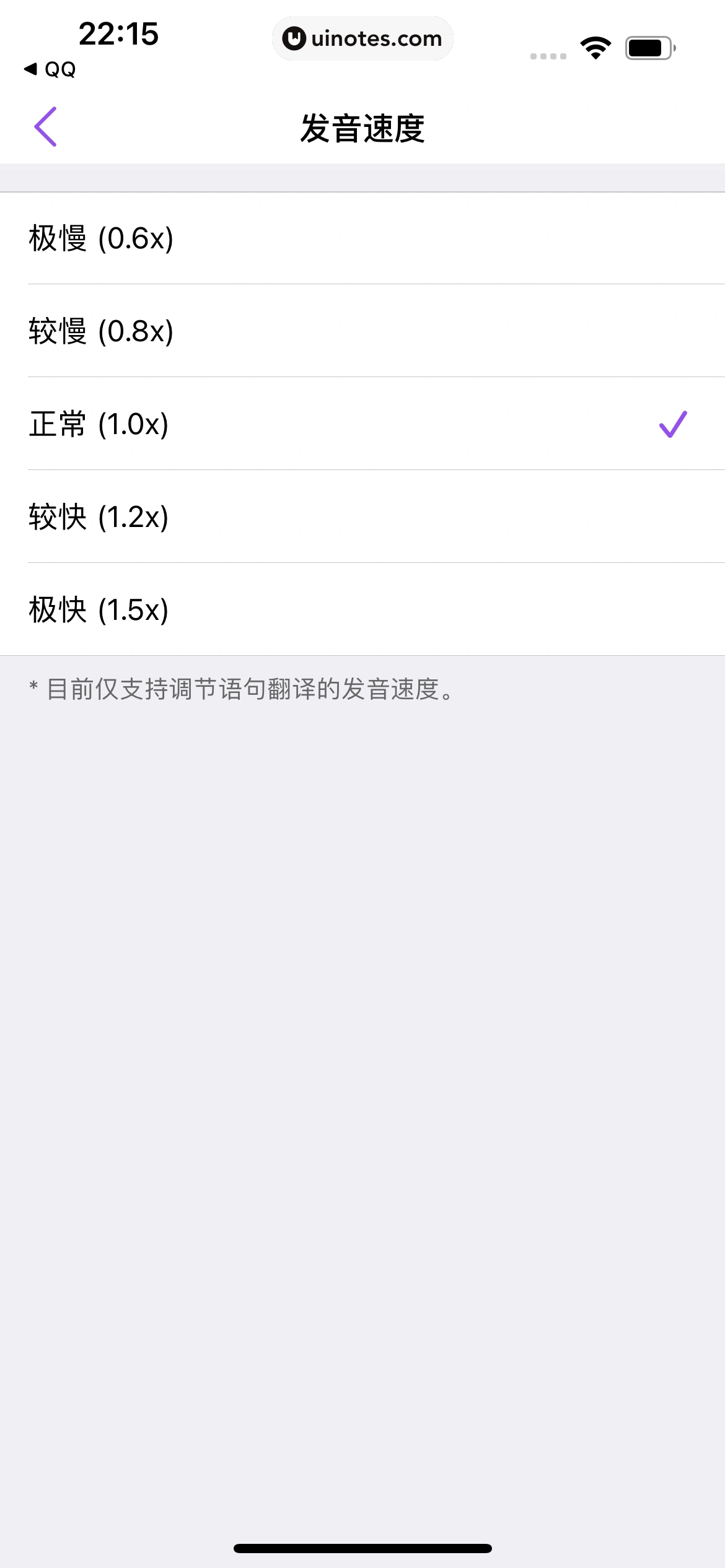The width and height of the screenshot is (725, 1568).
Task: Select the 极慢 (0.6x) speed option
Action: (362, 238)
